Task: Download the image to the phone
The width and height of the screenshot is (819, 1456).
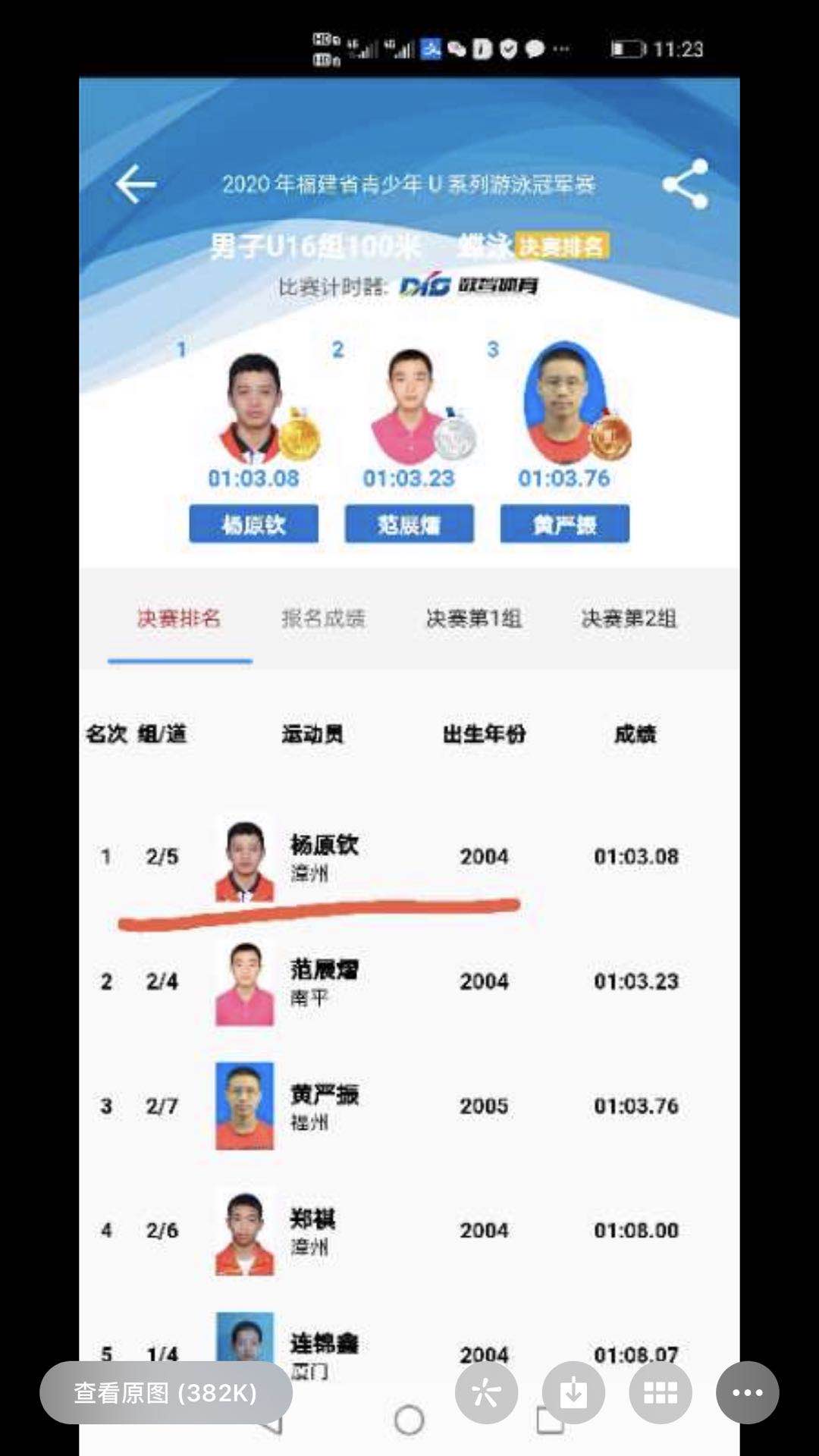Action: click(573, 1392)
